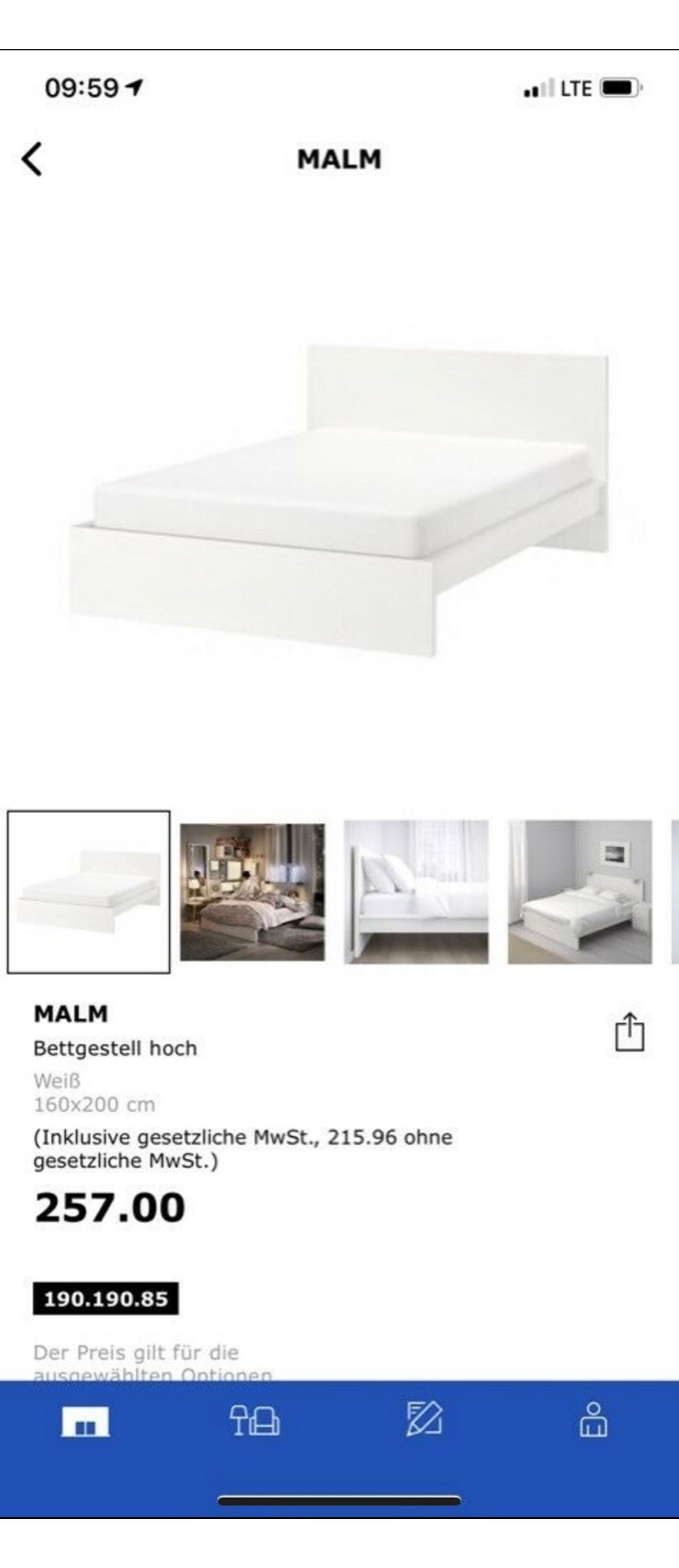Go back from the MALM page

pos(32,159)
